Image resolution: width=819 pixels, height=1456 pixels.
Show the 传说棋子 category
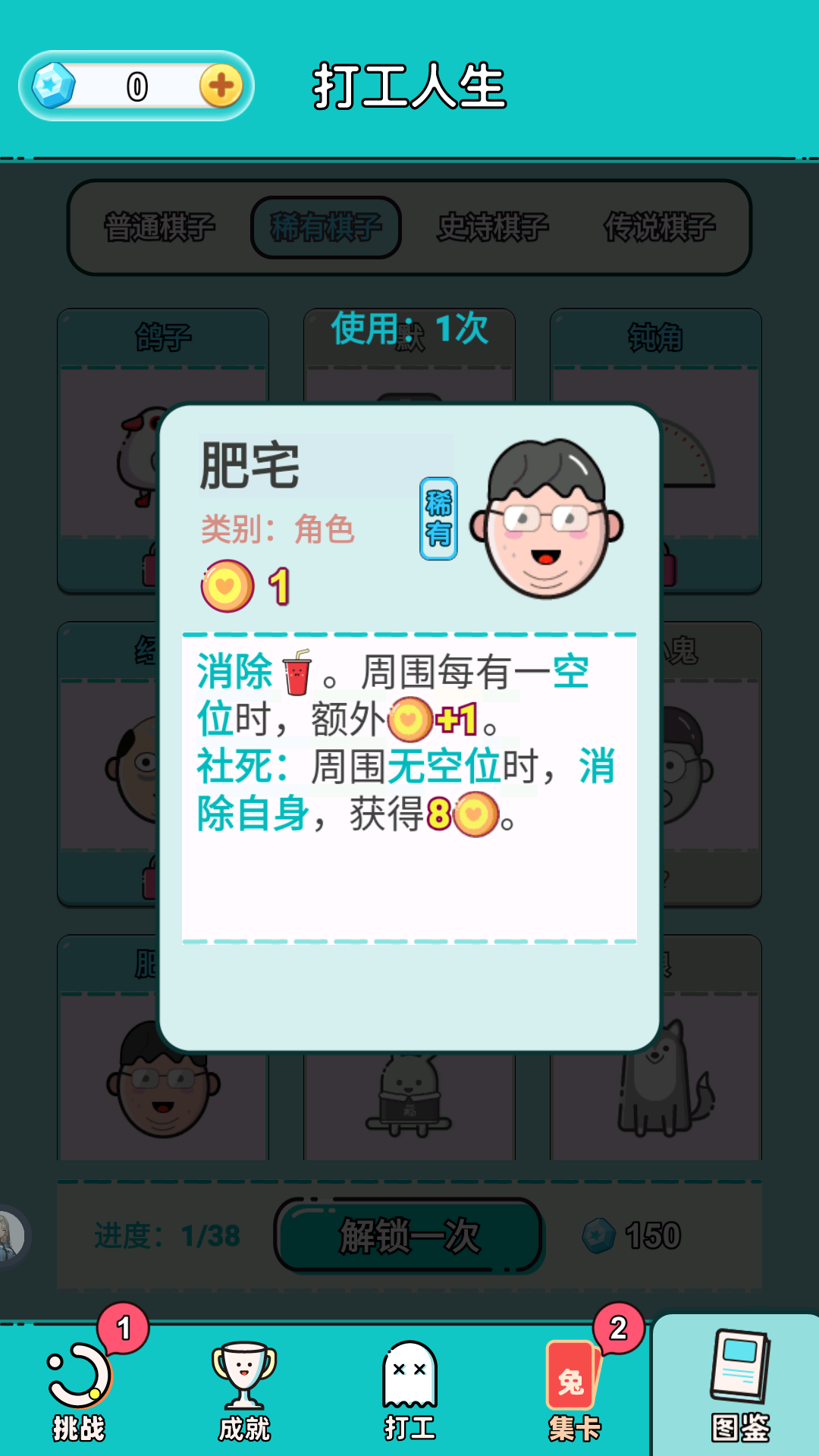point(660,227)
